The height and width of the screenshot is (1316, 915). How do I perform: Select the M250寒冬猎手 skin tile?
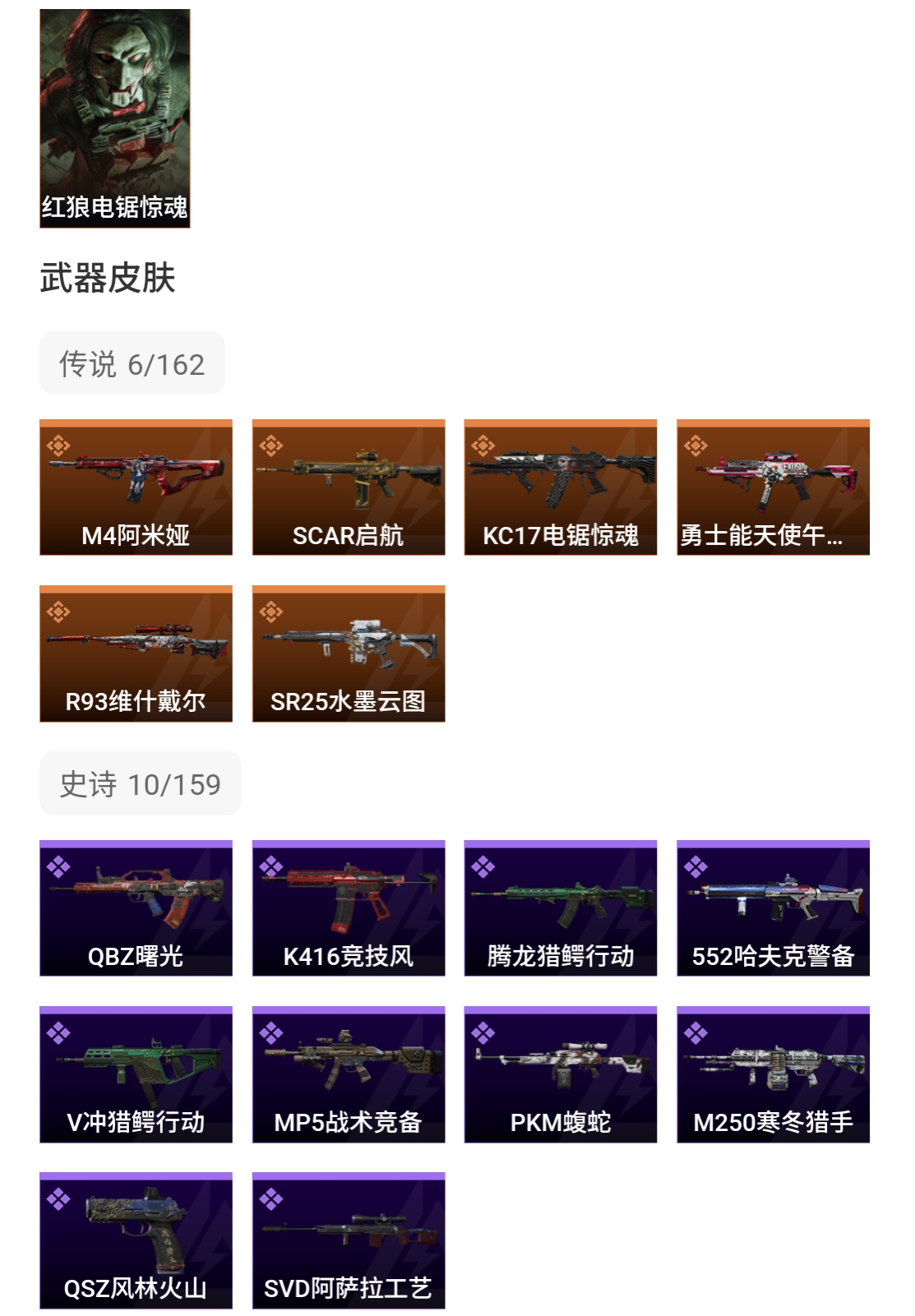[772, 1074]
